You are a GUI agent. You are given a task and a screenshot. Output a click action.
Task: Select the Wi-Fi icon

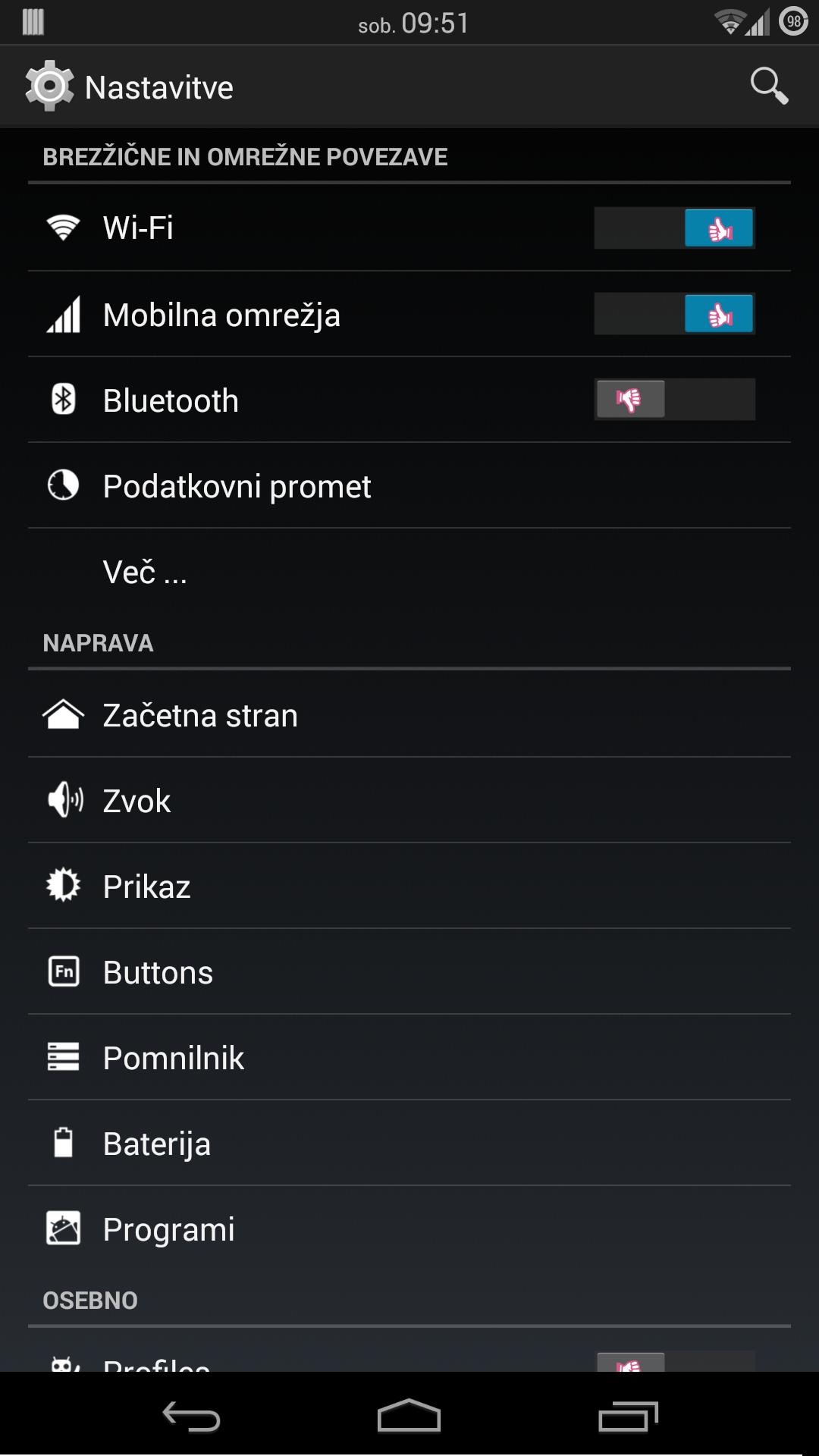(x=64, y=227)
